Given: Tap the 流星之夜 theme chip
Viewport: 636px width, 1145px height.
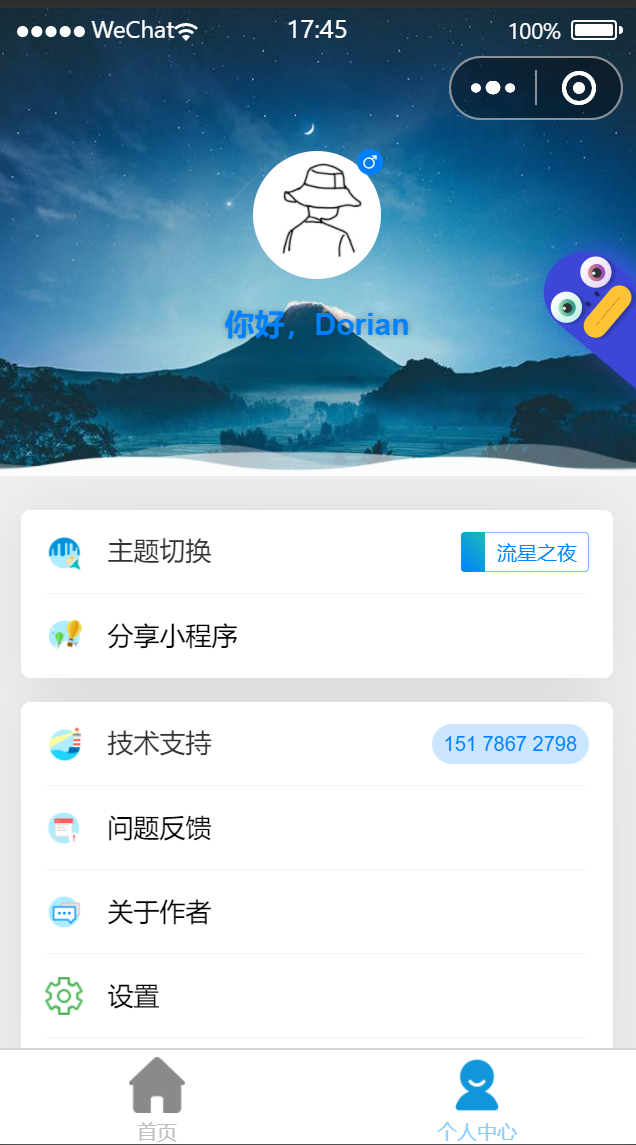Looking at the screenshot, I should [x=525, y=553].
